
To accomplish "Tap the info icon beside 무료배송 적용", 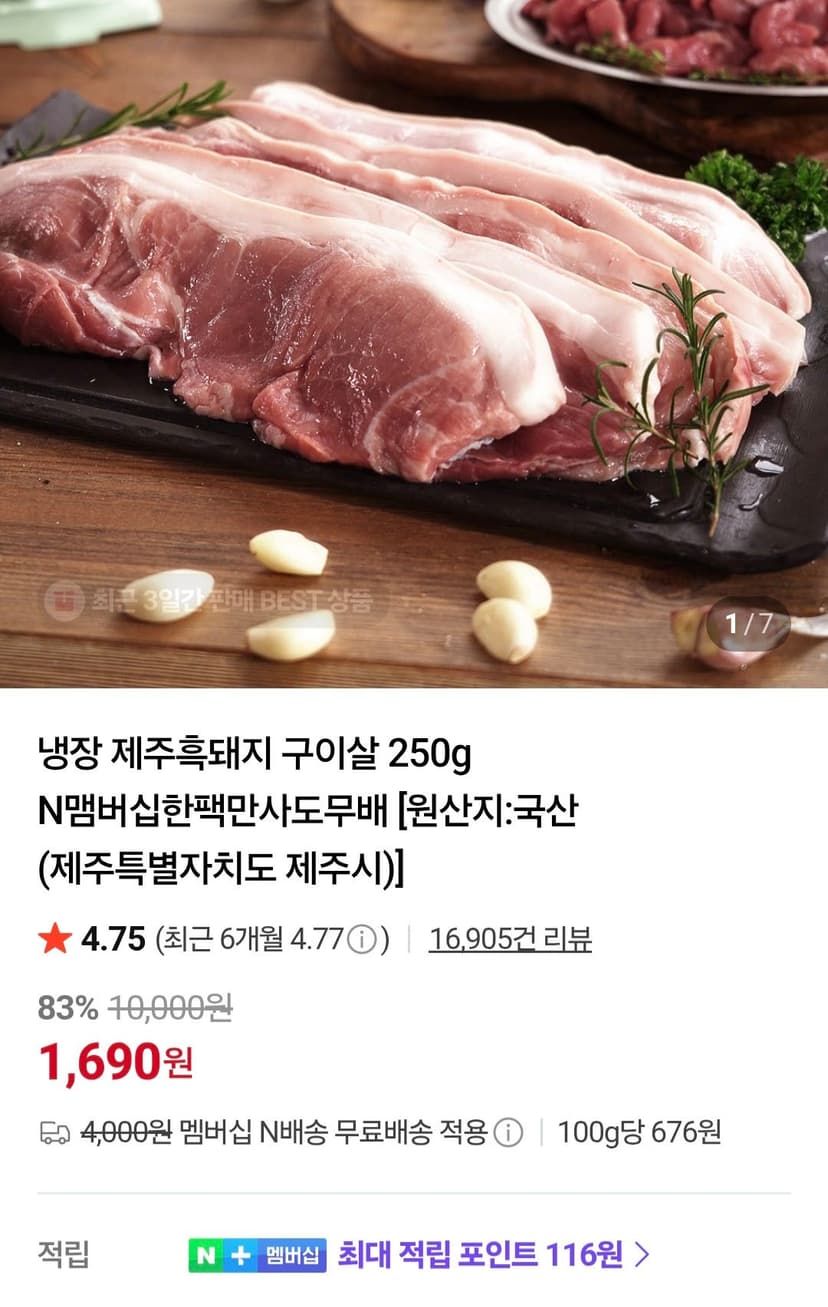I will pos(509,1133).
